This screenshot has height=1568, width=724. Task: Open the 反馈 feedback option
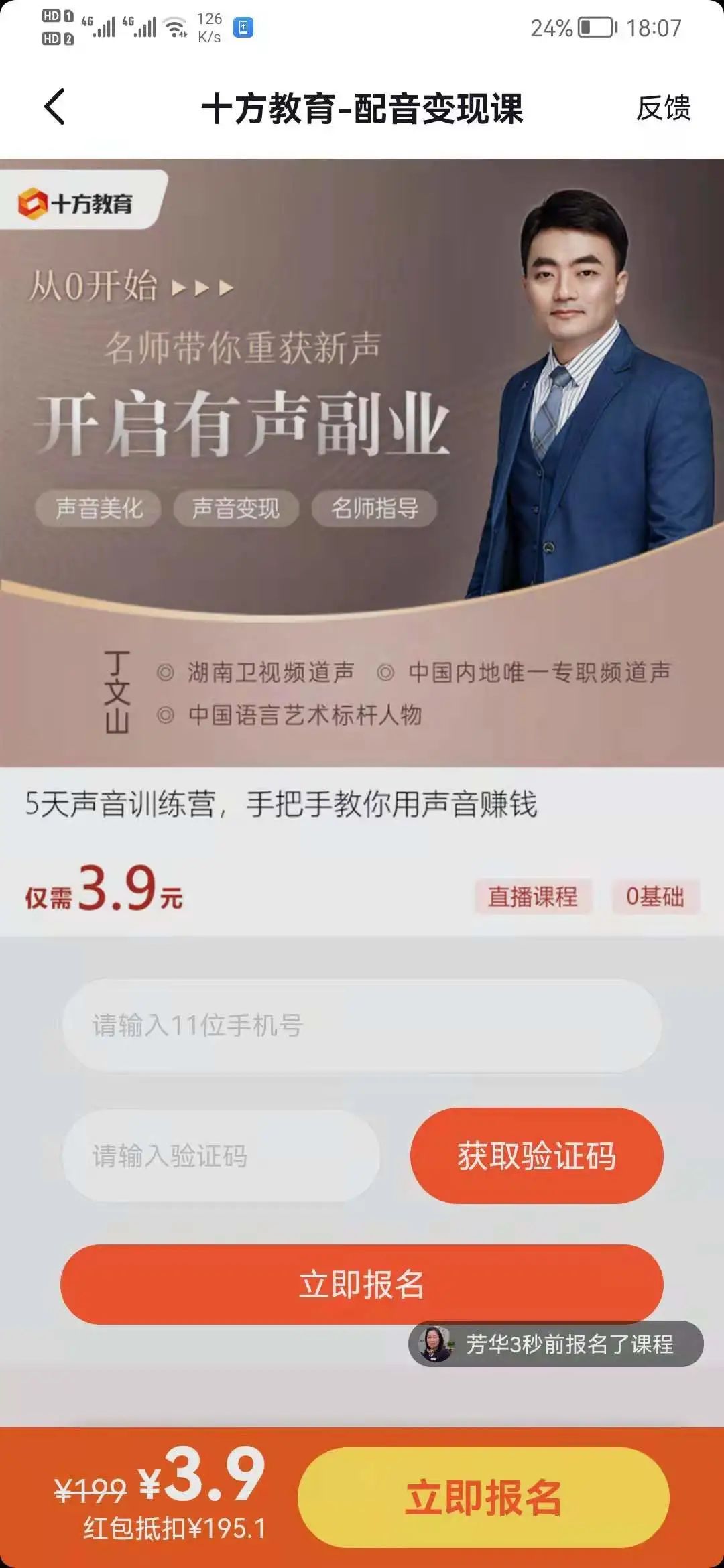click(663, 108)
